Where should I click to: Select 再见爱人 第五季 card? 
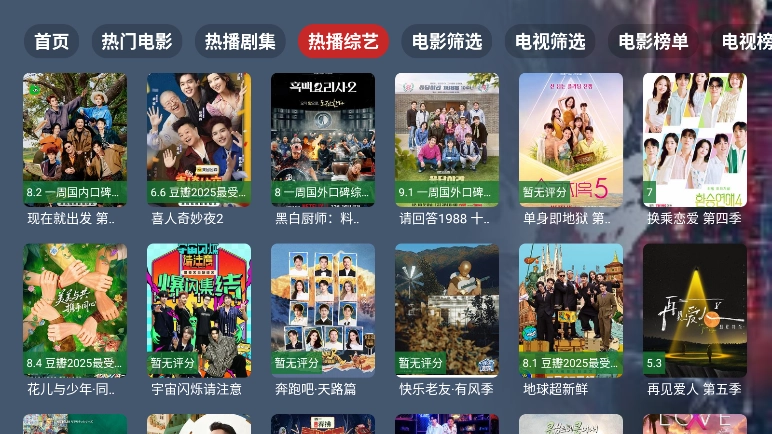pos(695,310)
